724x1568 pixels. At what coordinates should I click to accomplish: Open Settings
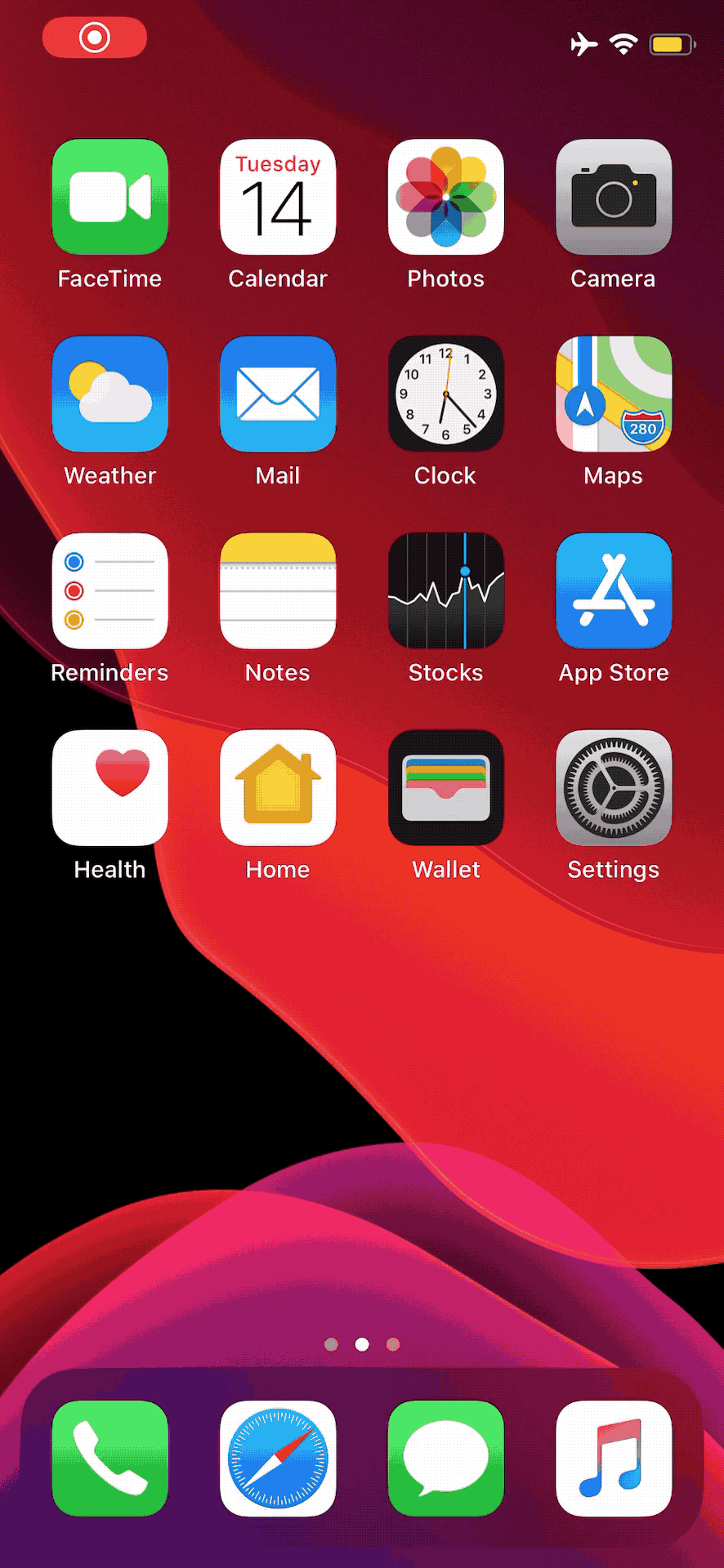(x=614, y=787)
